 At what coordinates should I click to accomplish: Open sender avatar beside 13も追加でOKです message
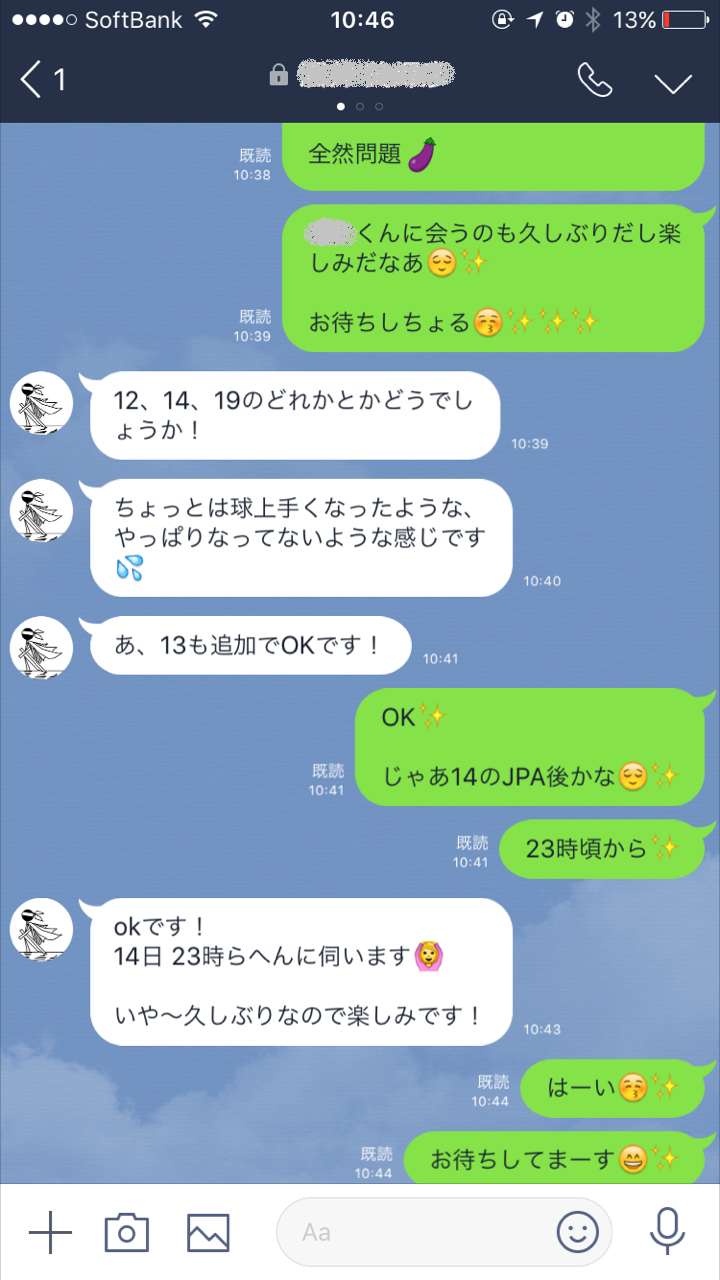click(41, 648)
